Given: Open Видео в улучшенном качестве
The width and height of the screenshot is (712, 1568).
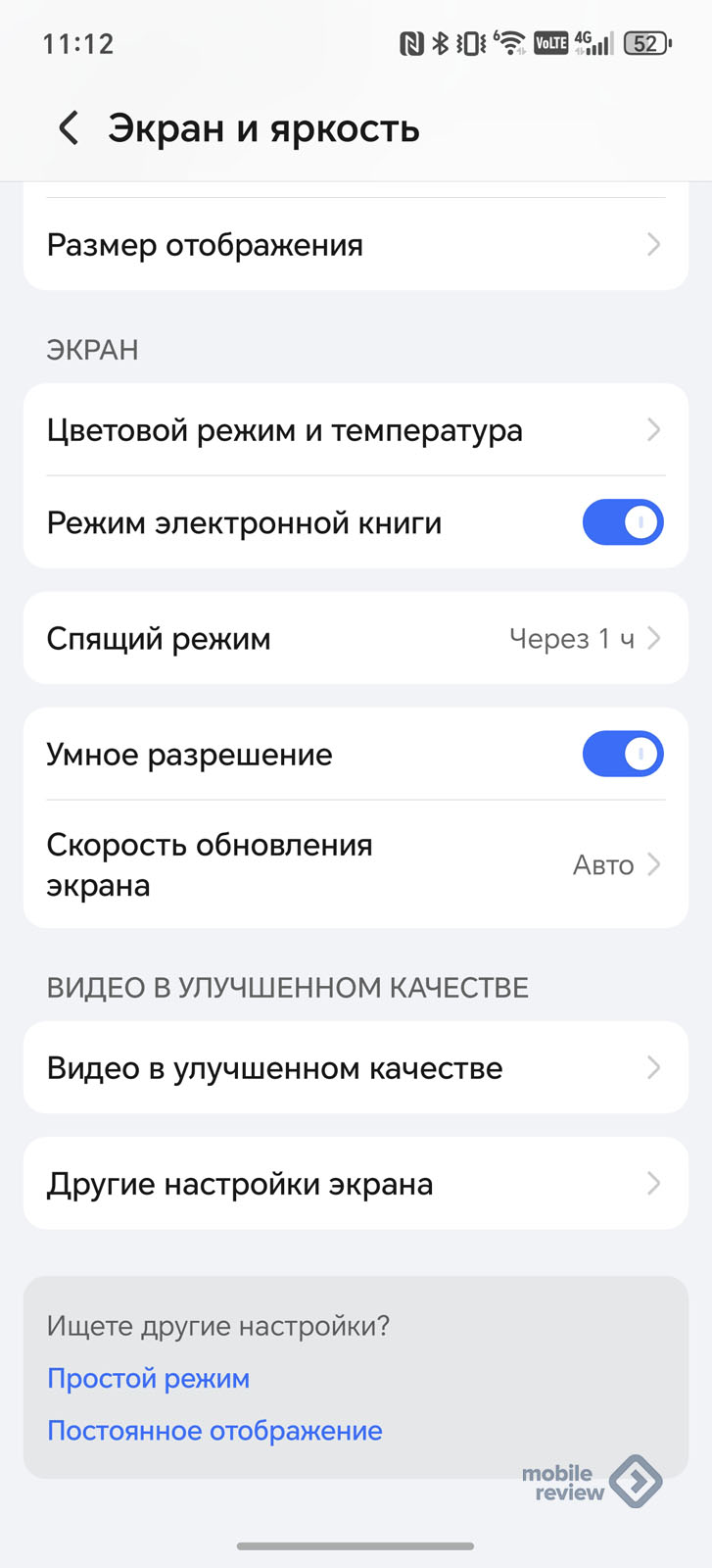Looking at the screenshot, I should [356, 1068].
